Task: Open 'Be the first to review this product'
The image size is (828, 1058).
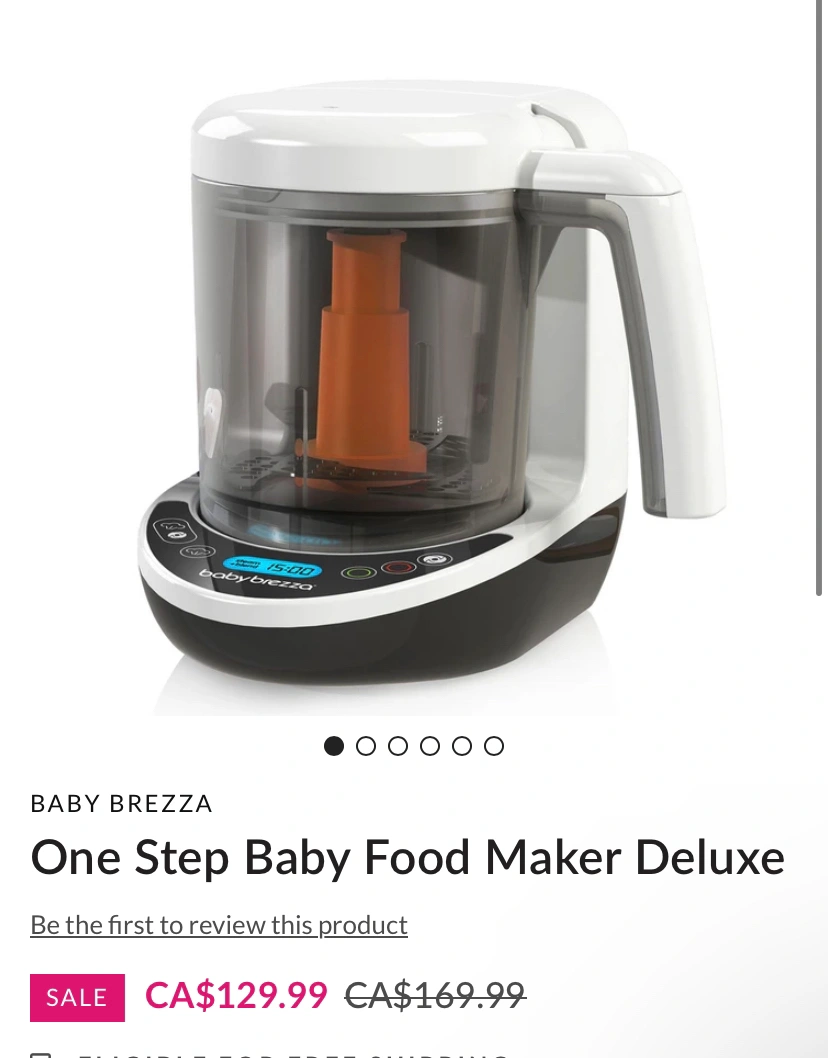Action: [219, 925]
